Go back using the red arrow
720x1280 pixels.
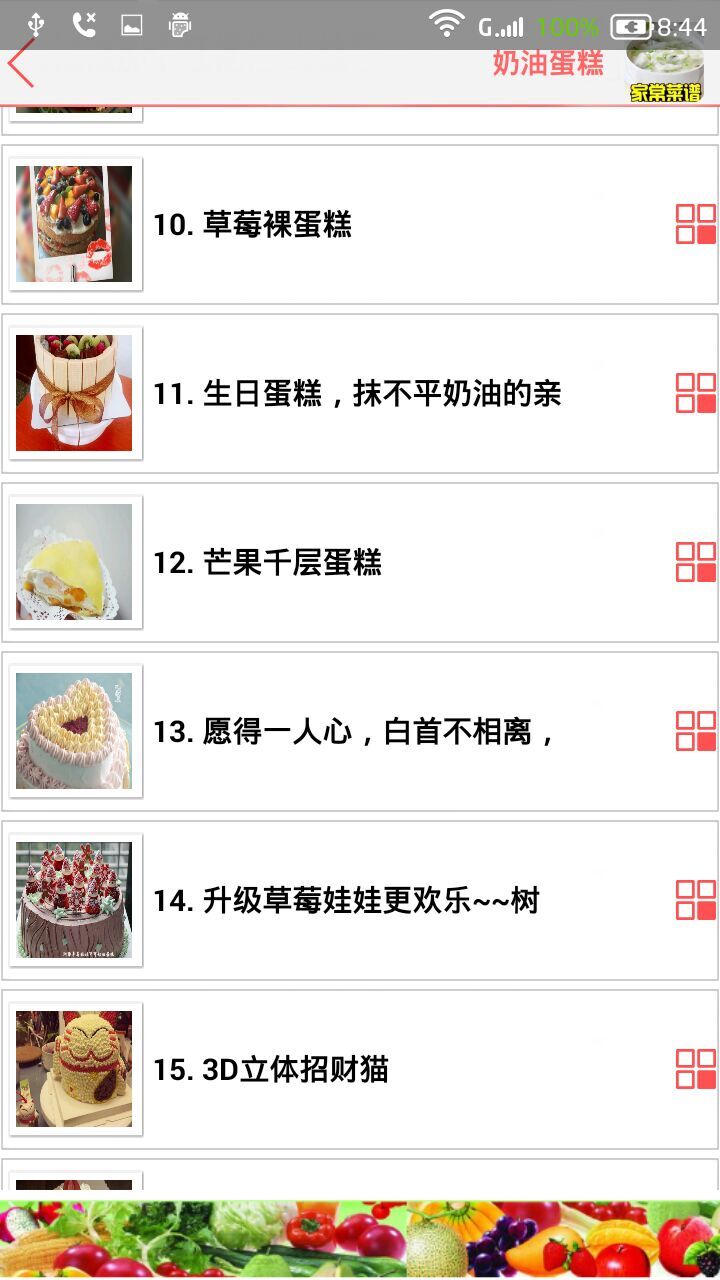20,63
